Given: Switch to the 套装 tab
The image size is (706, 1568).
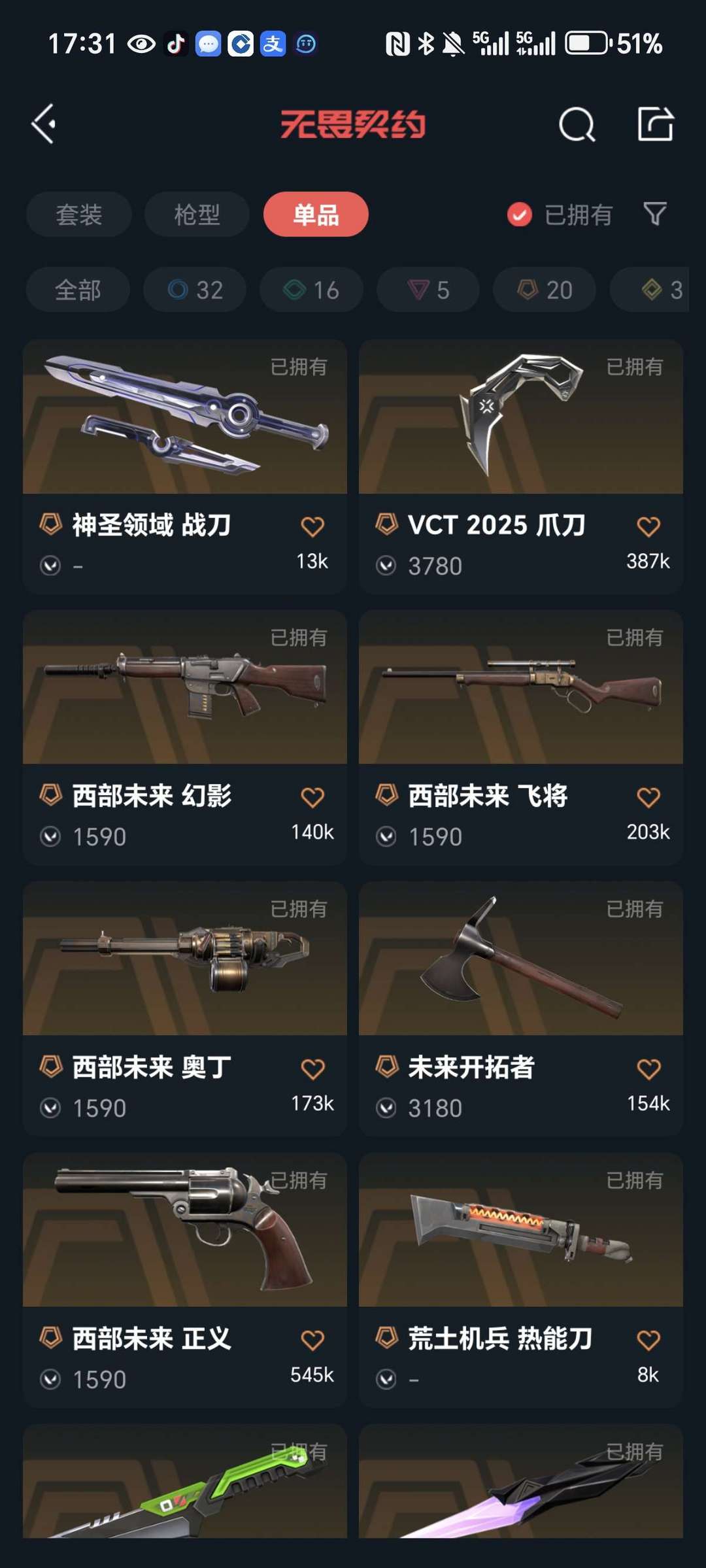Looking at the screenshot, I should tap(79, 214).
